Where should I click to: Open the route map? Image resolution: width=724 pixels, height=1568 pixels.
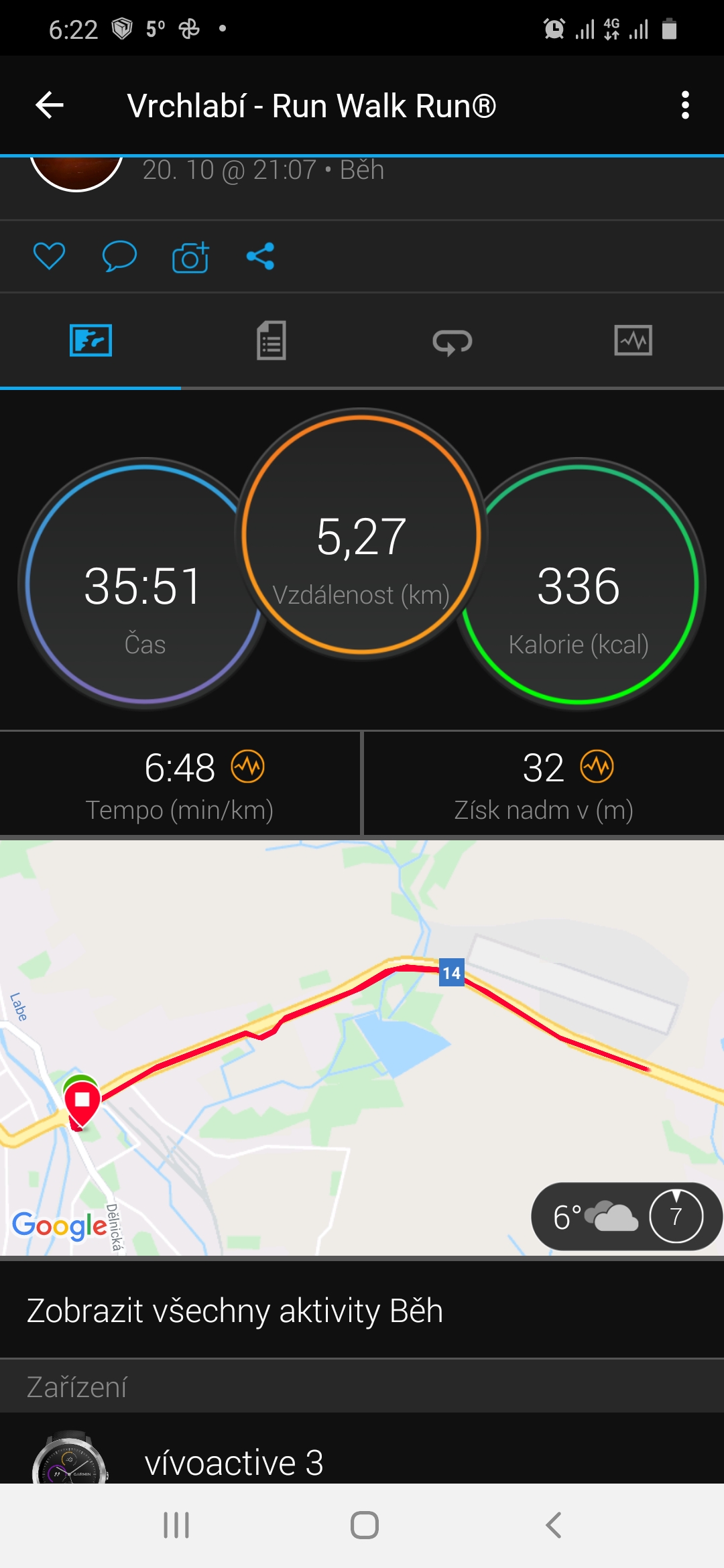(x=362, y=1047)
